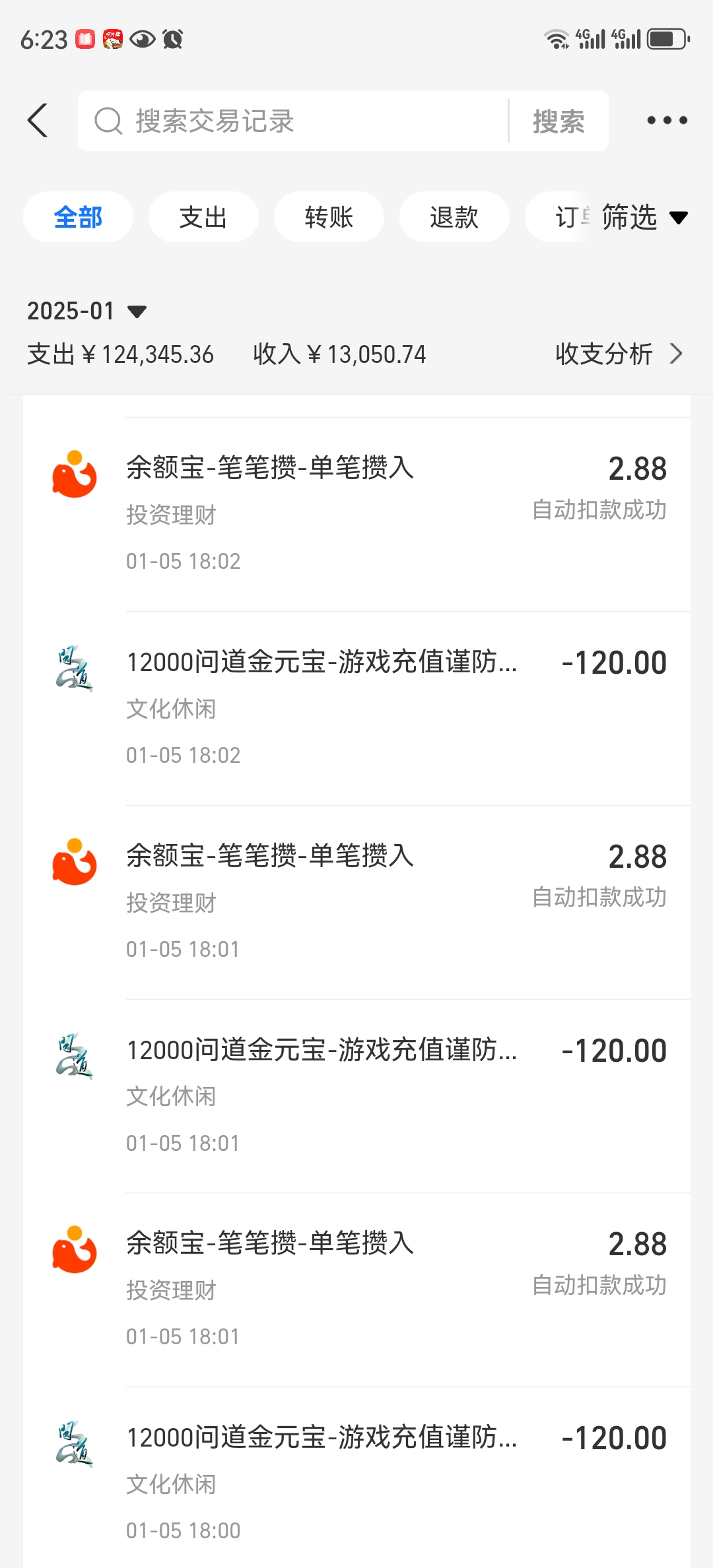
Task: Select the 全部 filter chip
Action: point(78,217)
